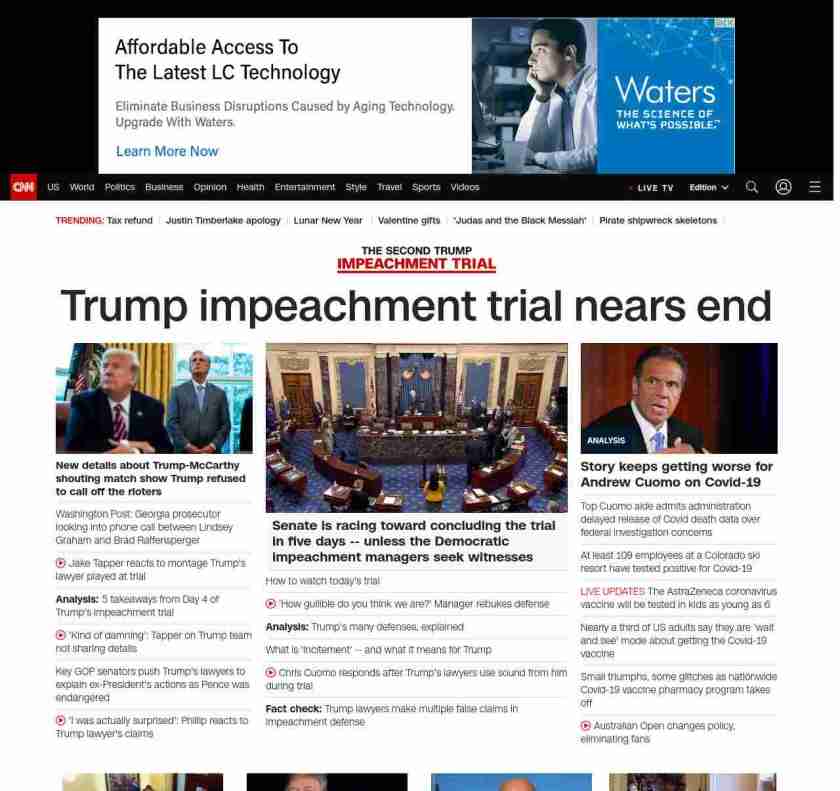The width and height of the screenshot is (840, 791).
Task: Open the Trump-McCarthy shouting match story
Action: tap(150, 478)
